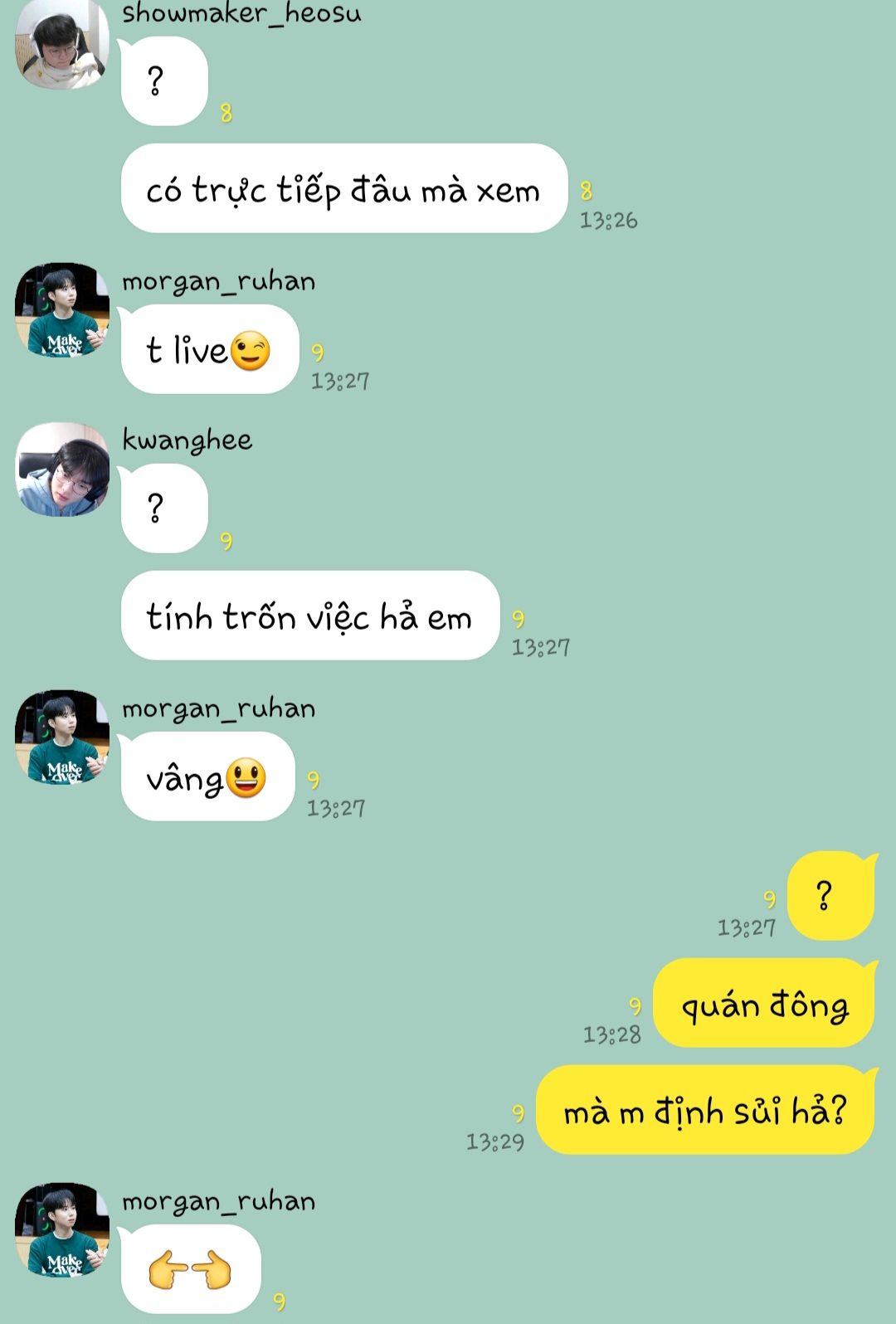Tap morgan_ruhan's avatar beside "t live" message
896x1324 pixels.
click(62, 310)
